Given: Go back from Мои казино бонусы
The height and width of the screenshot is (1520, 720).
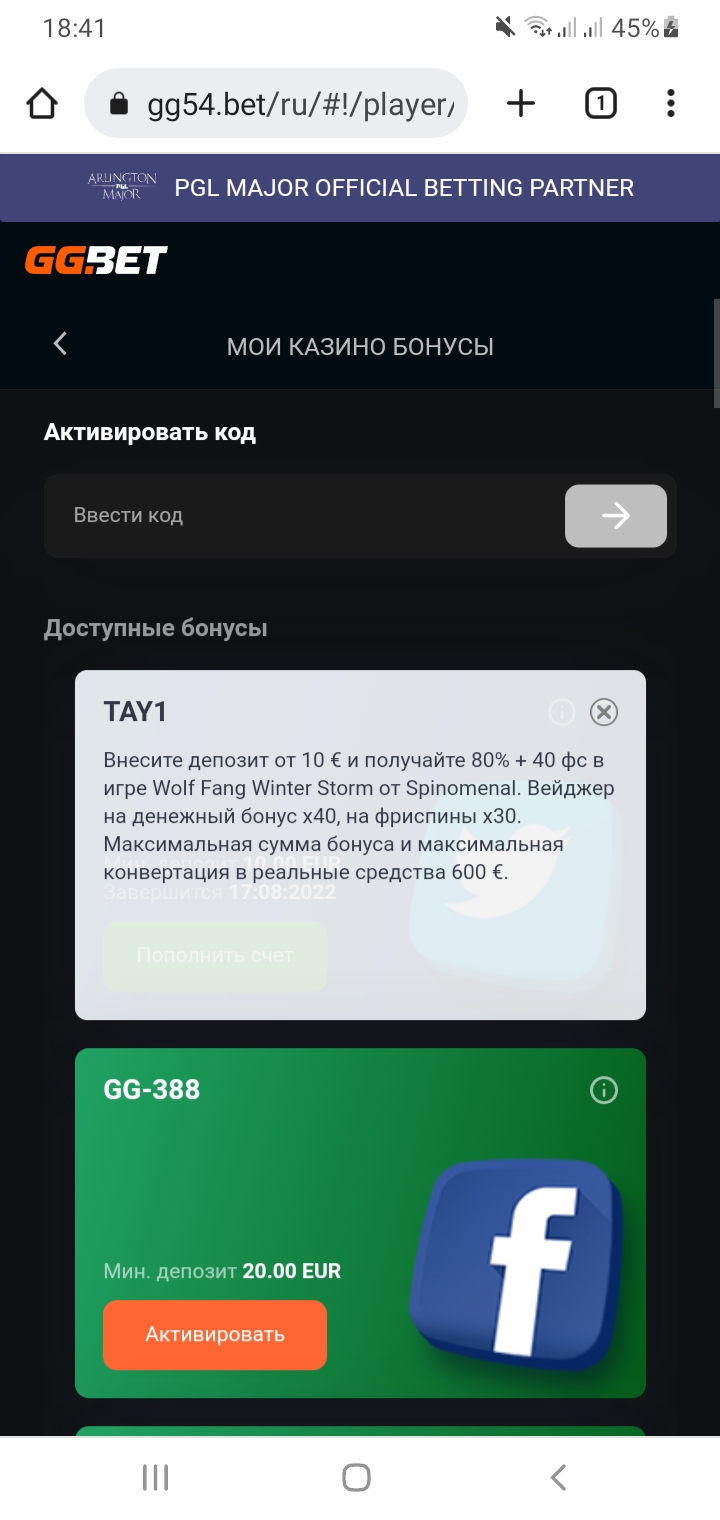Looking at the screenshot, I should pyautogui.click(x=60, y=344).
